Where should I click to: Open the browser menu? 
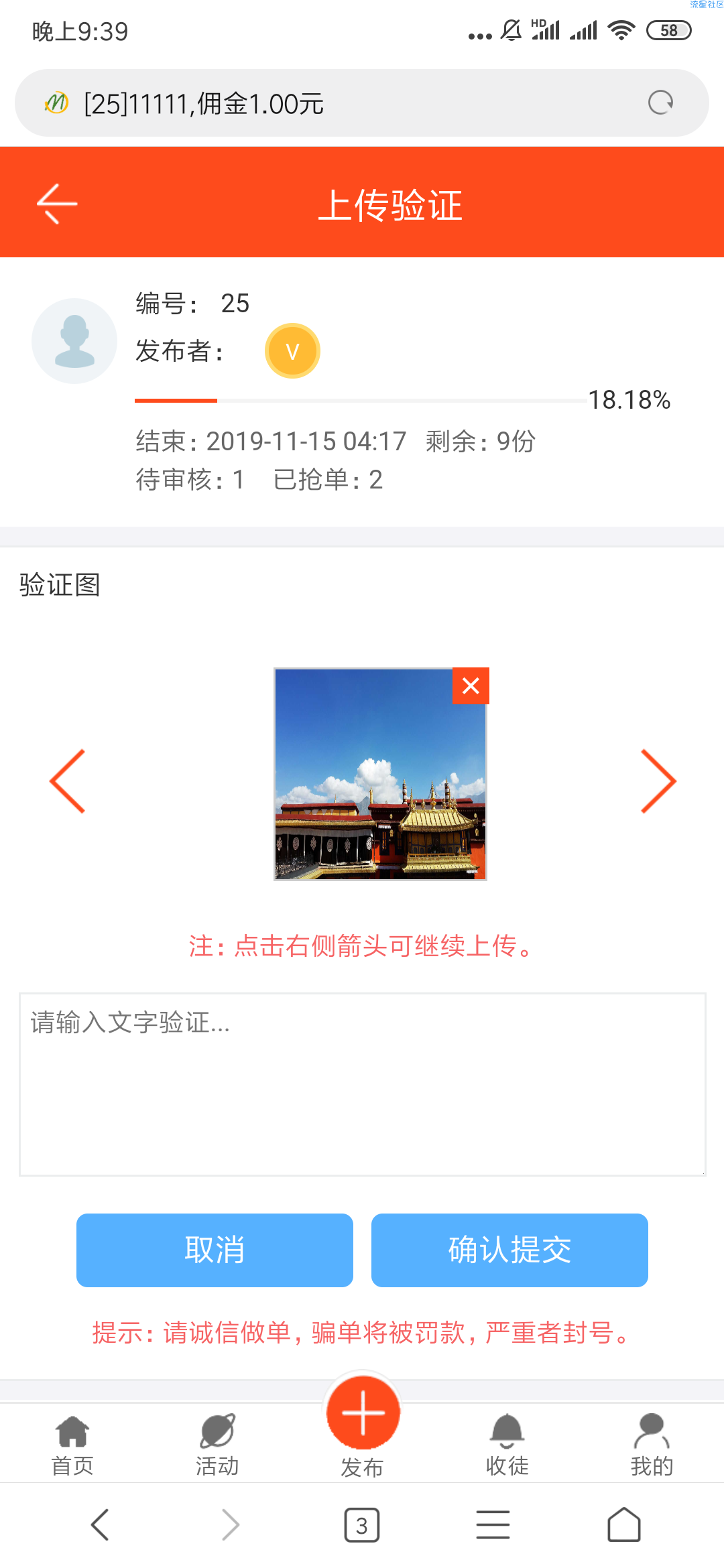click(x=493, y=1525)
